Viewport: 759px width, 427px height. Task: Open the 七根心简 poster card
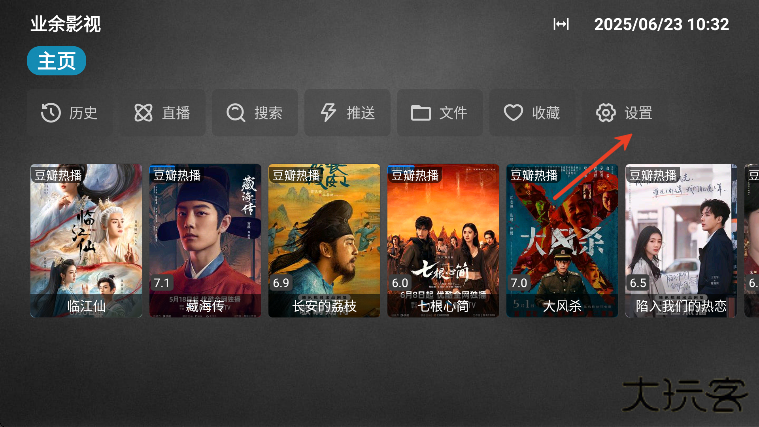click(x=443, y=240)
